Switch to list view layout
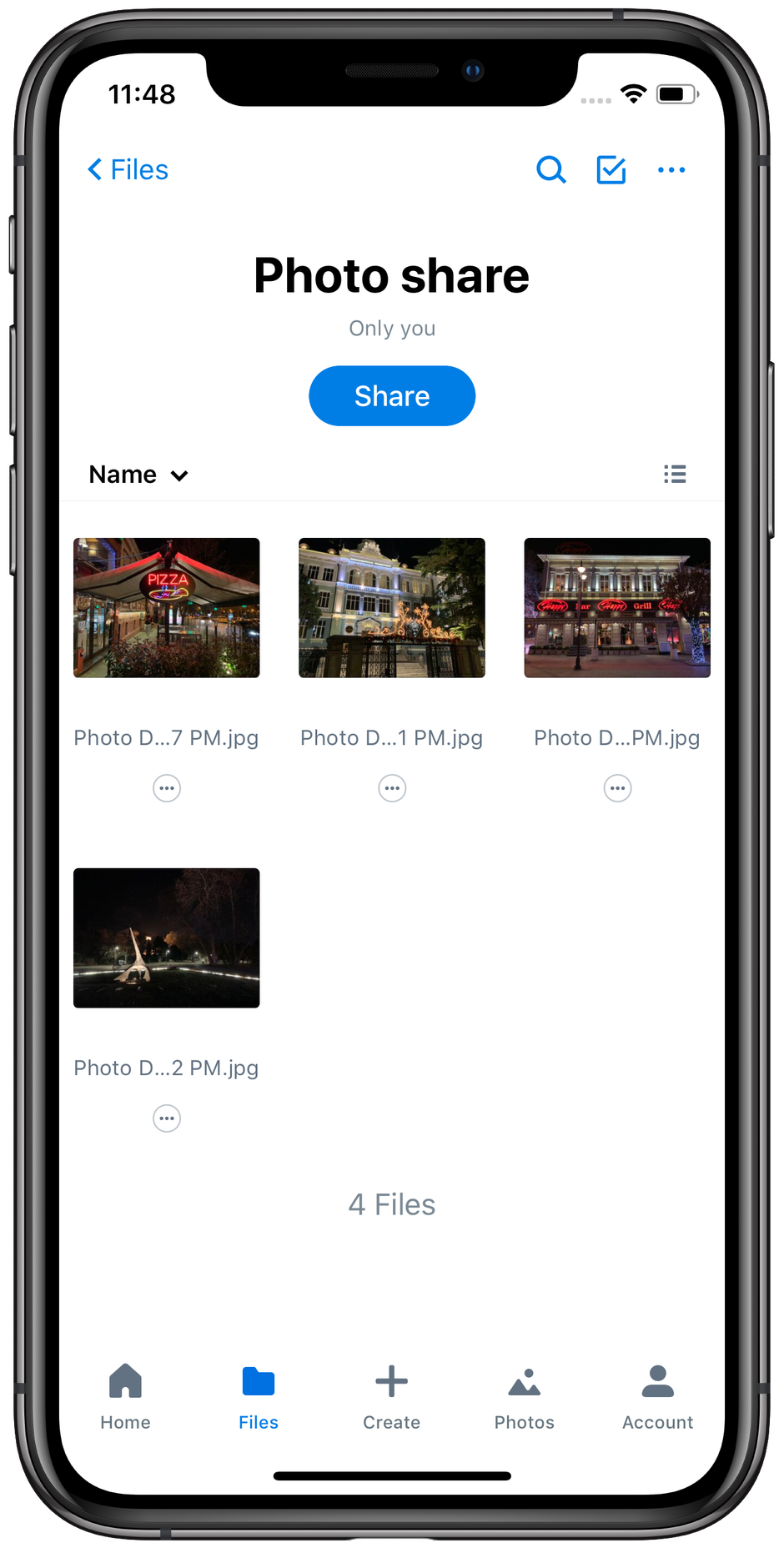 click(x=675, y=474)
